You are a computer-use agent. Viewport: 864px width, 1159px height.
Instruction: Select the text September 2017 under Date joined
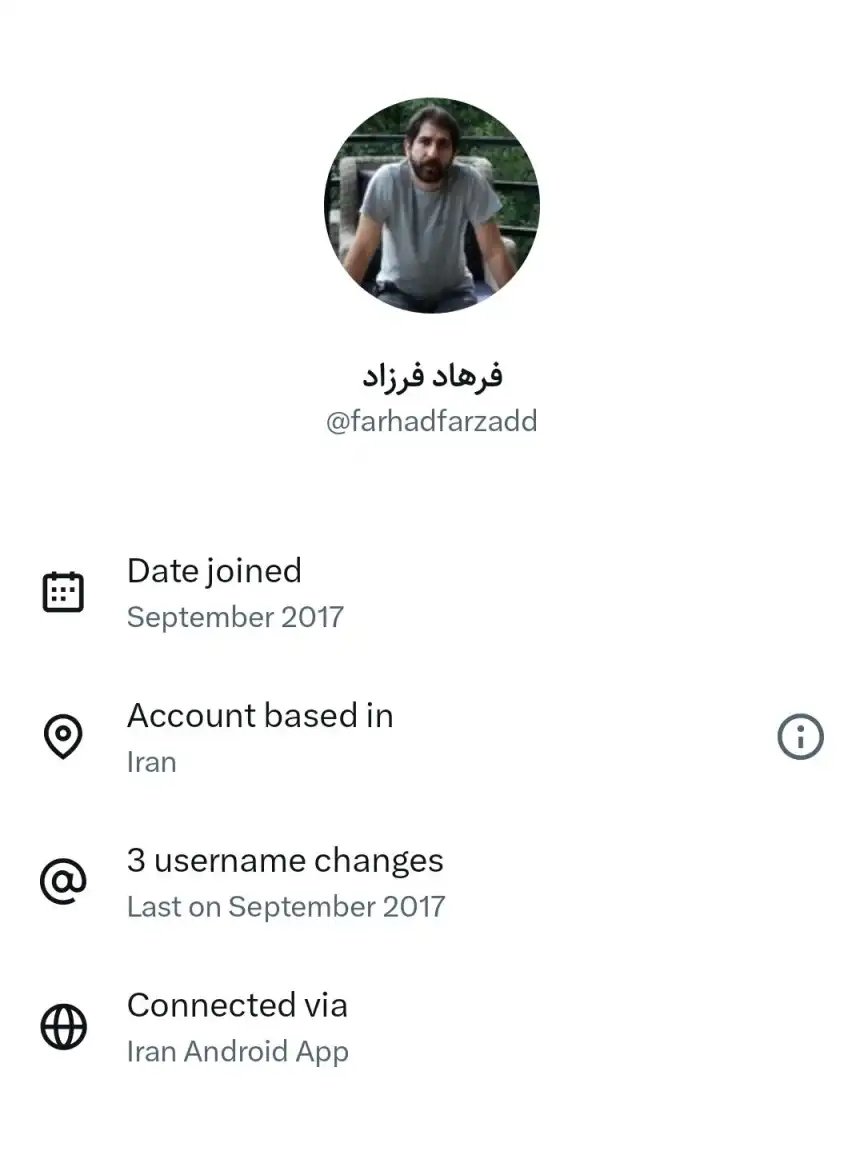pyautogui.click(x=235, y=617)
